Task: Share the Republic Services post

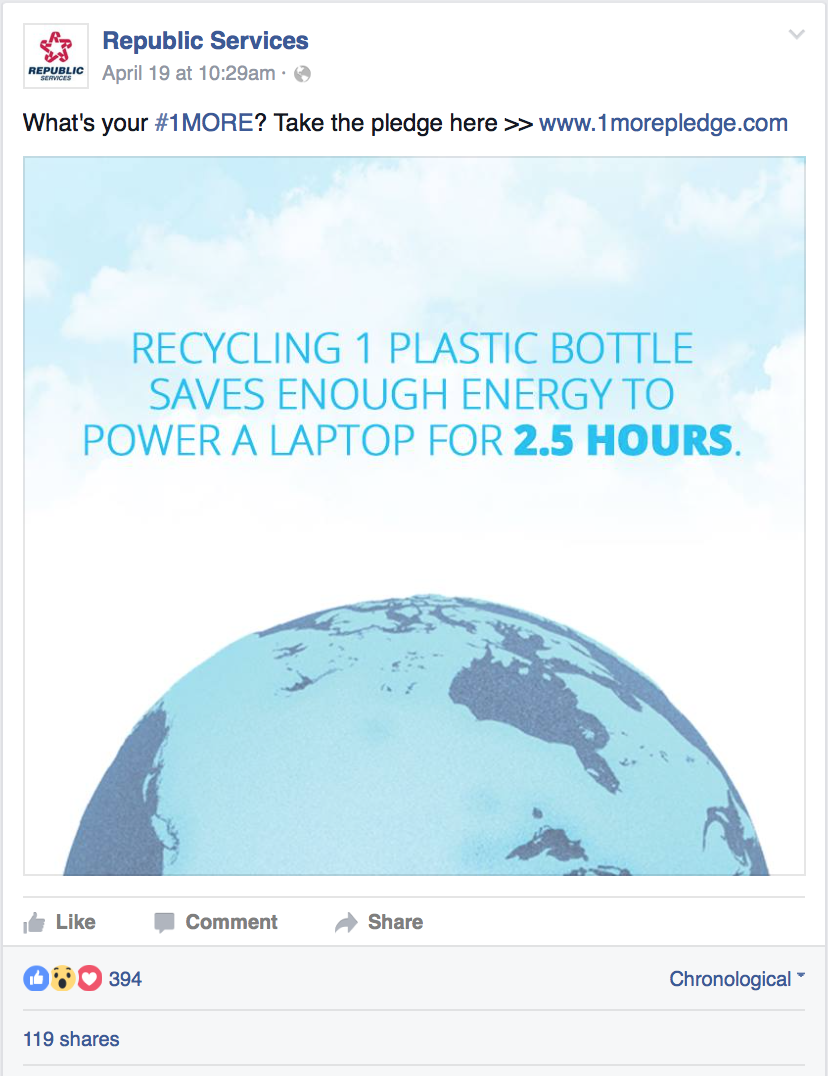Action: pyautogui.click(x=379, y=922)
